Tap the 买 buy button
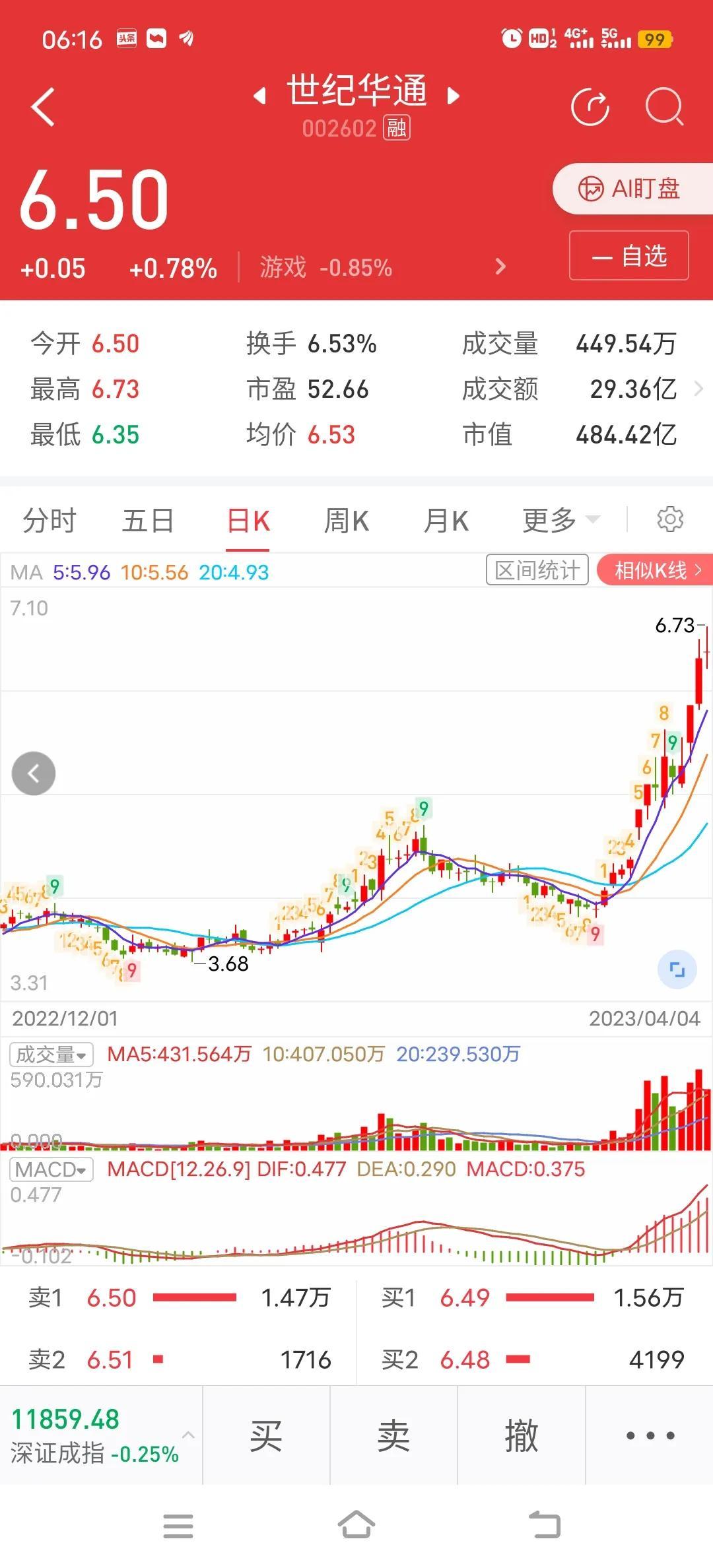The width and height of the screenshot is (713, 1568). point(266,1435)
